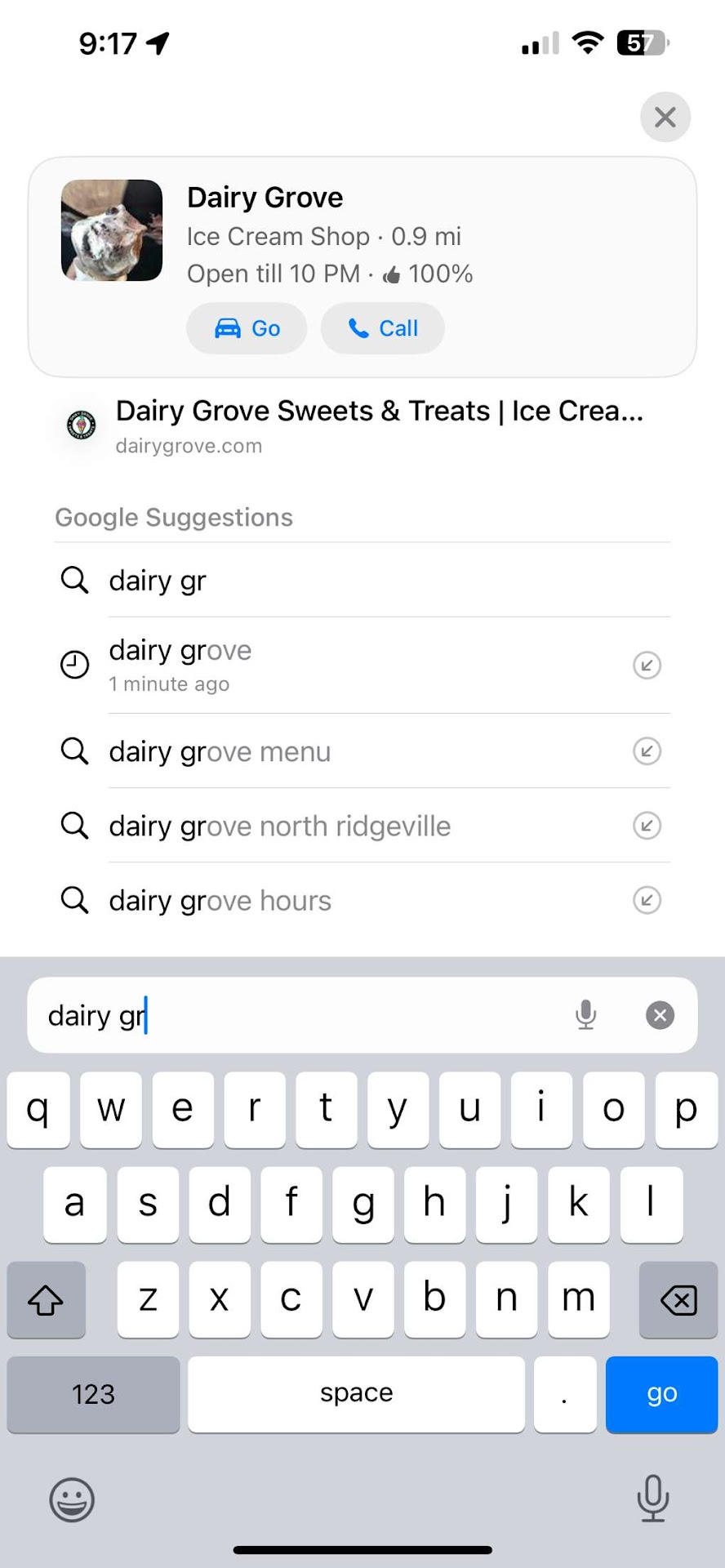Image resolution: width=725 pixels, height=1568 pixels.
Task: Start voice search from the address bar microphone
Action: (x=585, y=1015)
